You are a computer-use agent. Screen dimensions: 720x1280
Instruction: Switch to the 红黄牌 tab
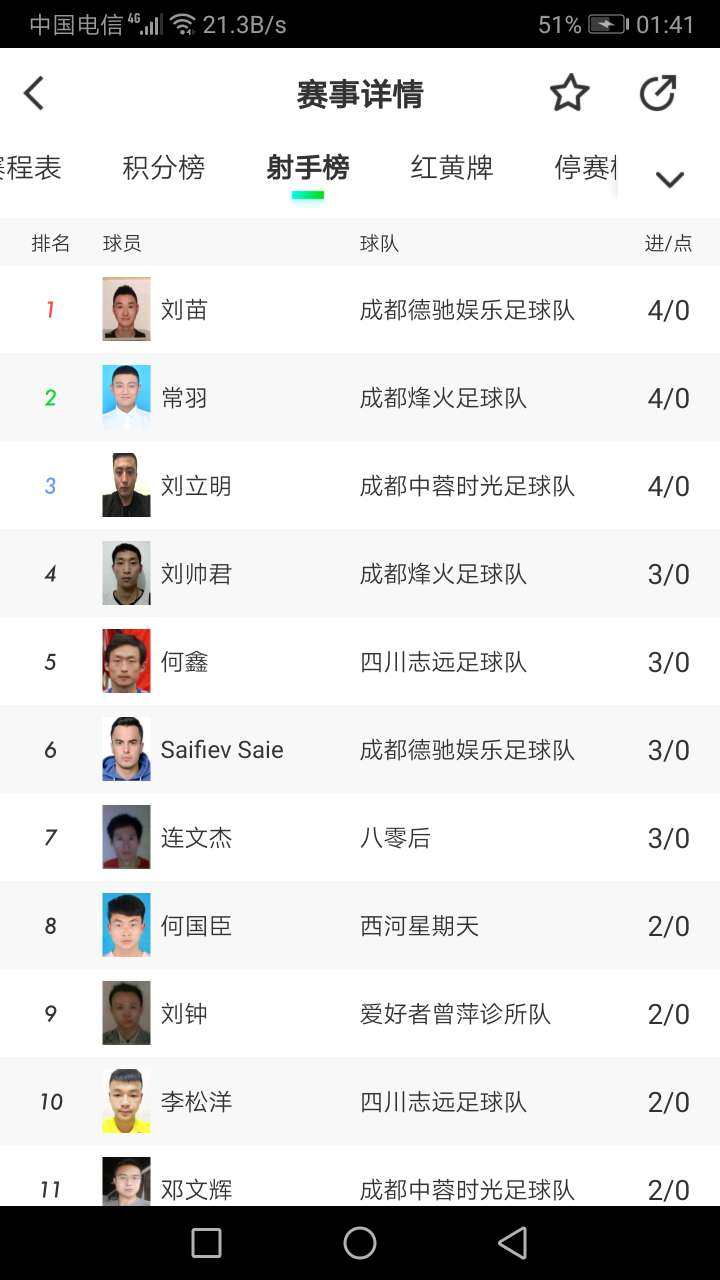pyautogui.click(x=452, y=168)
